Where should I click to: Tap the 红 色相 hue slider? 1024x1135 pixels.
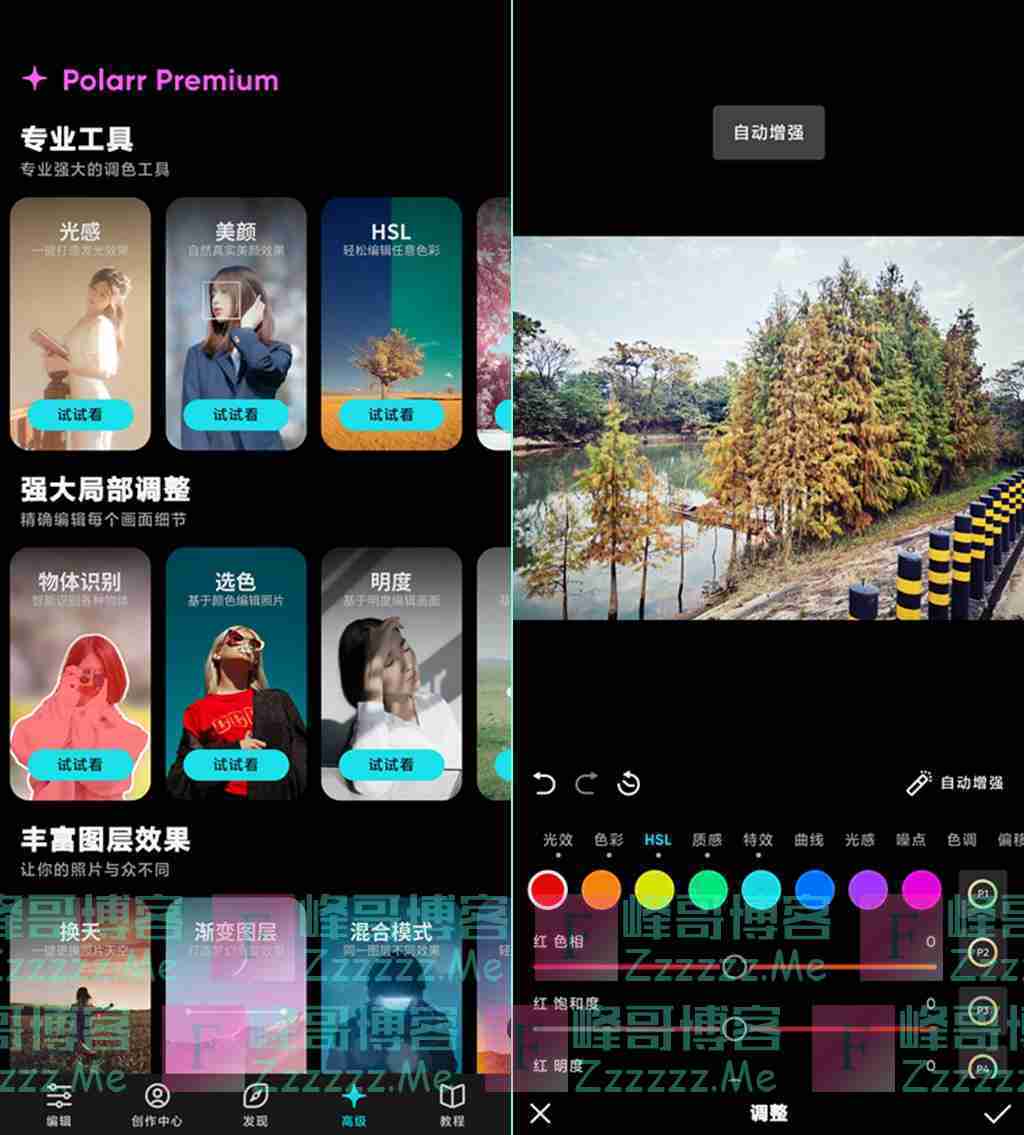(x=735, y=966)
